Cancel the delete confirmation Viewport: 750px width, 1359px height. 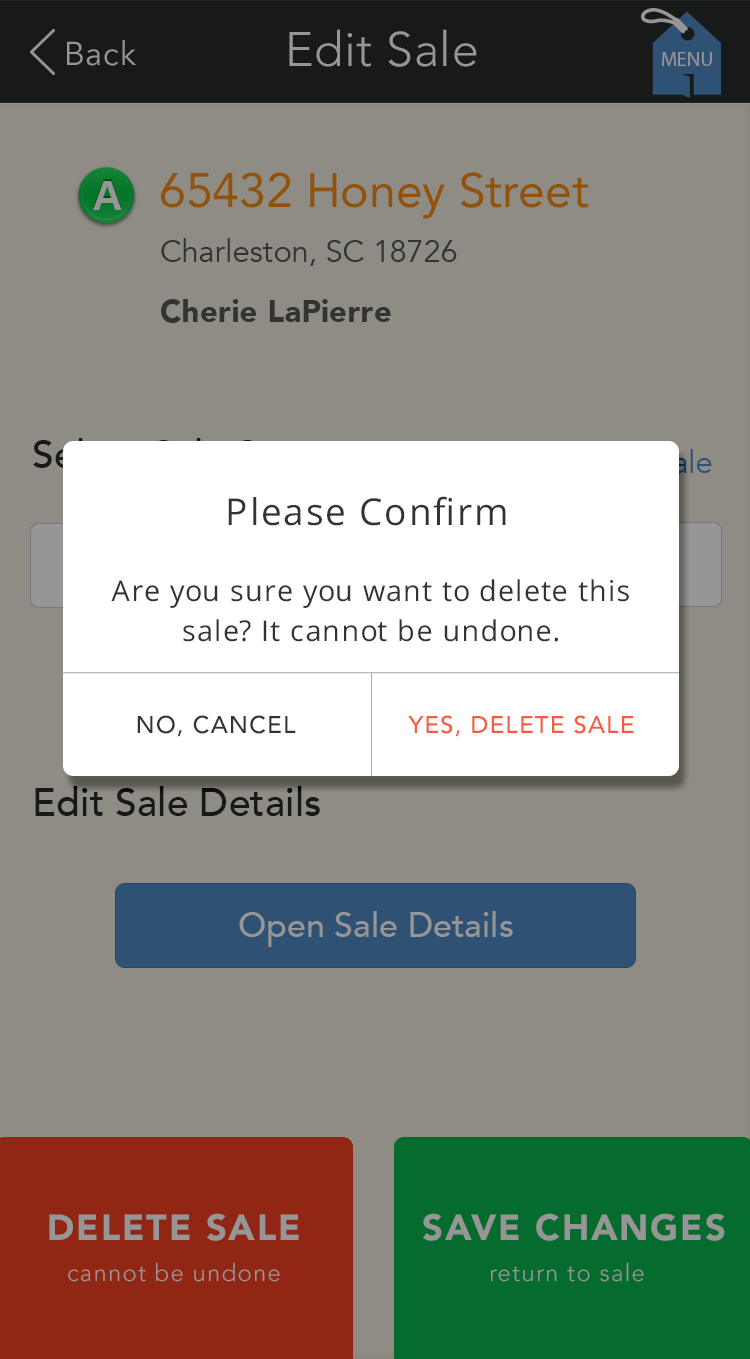click(216, 725)
